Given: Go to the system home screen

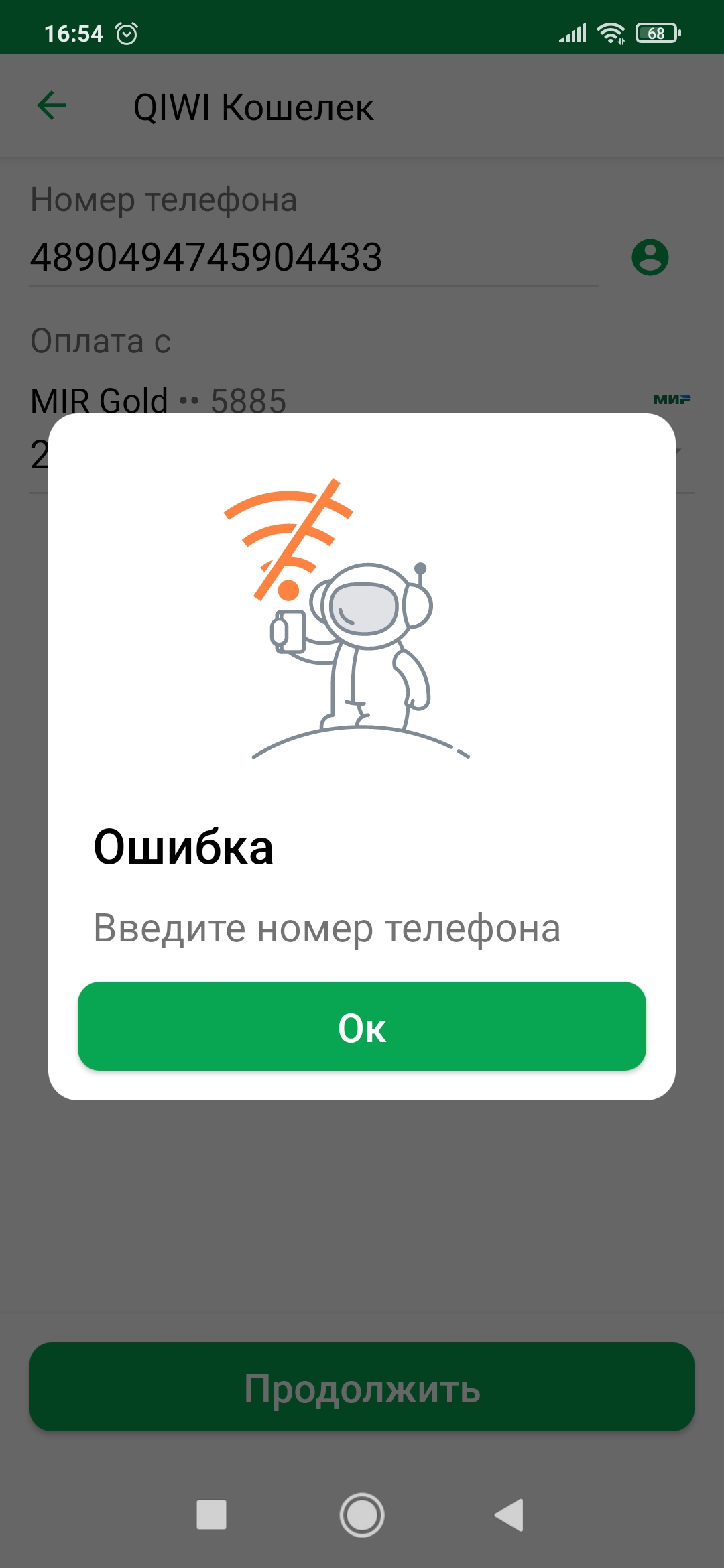Looking at the screenshot, I should click(x=362, y=1514).
